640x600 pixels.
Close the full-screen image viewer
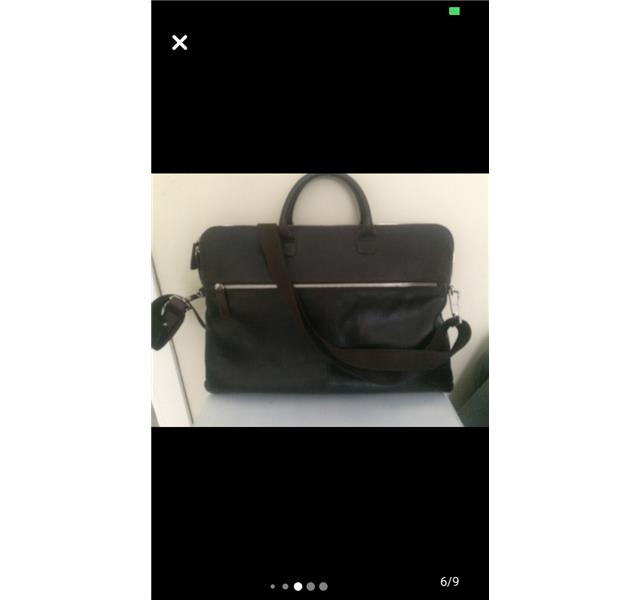click(x=180, y=42)
